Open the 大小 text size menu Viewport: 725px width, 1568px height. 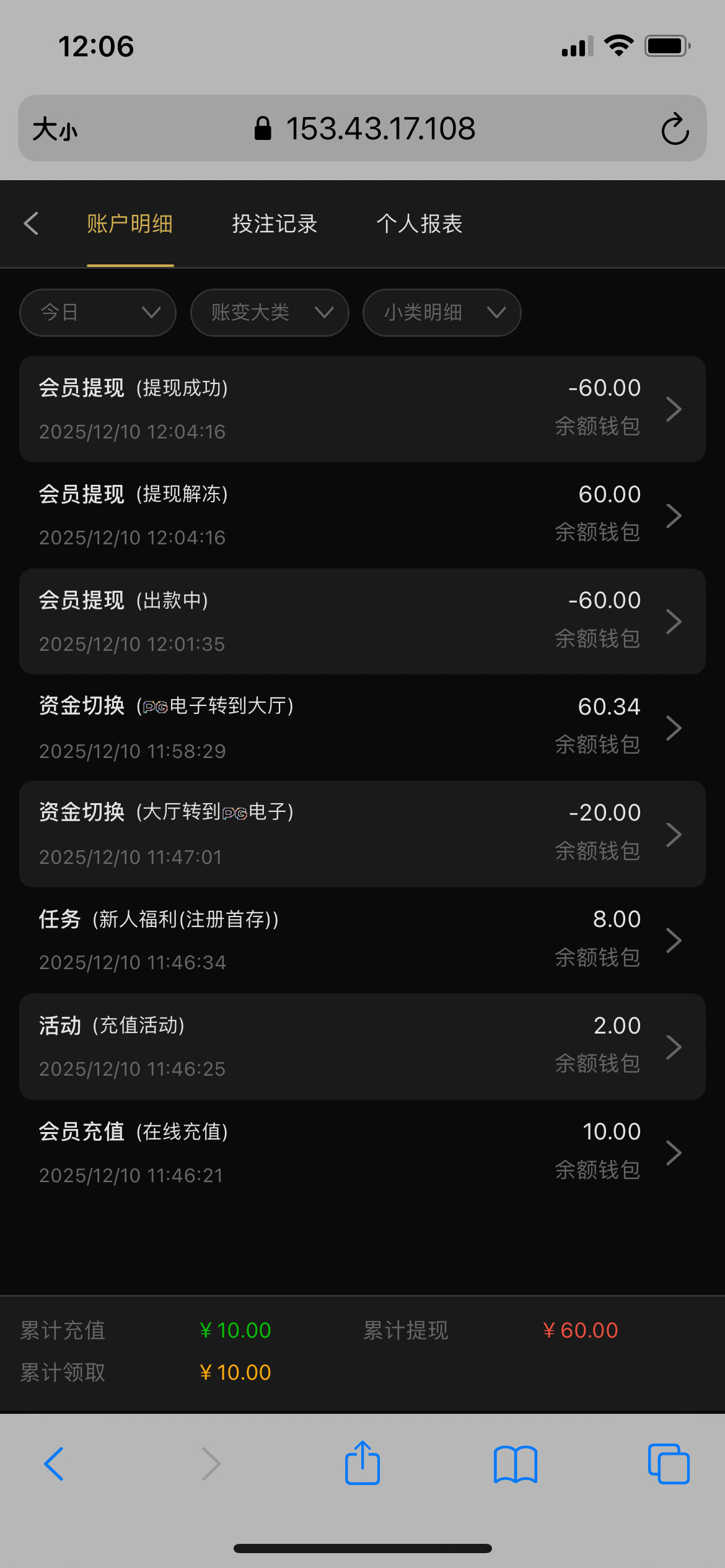[55, 129]
